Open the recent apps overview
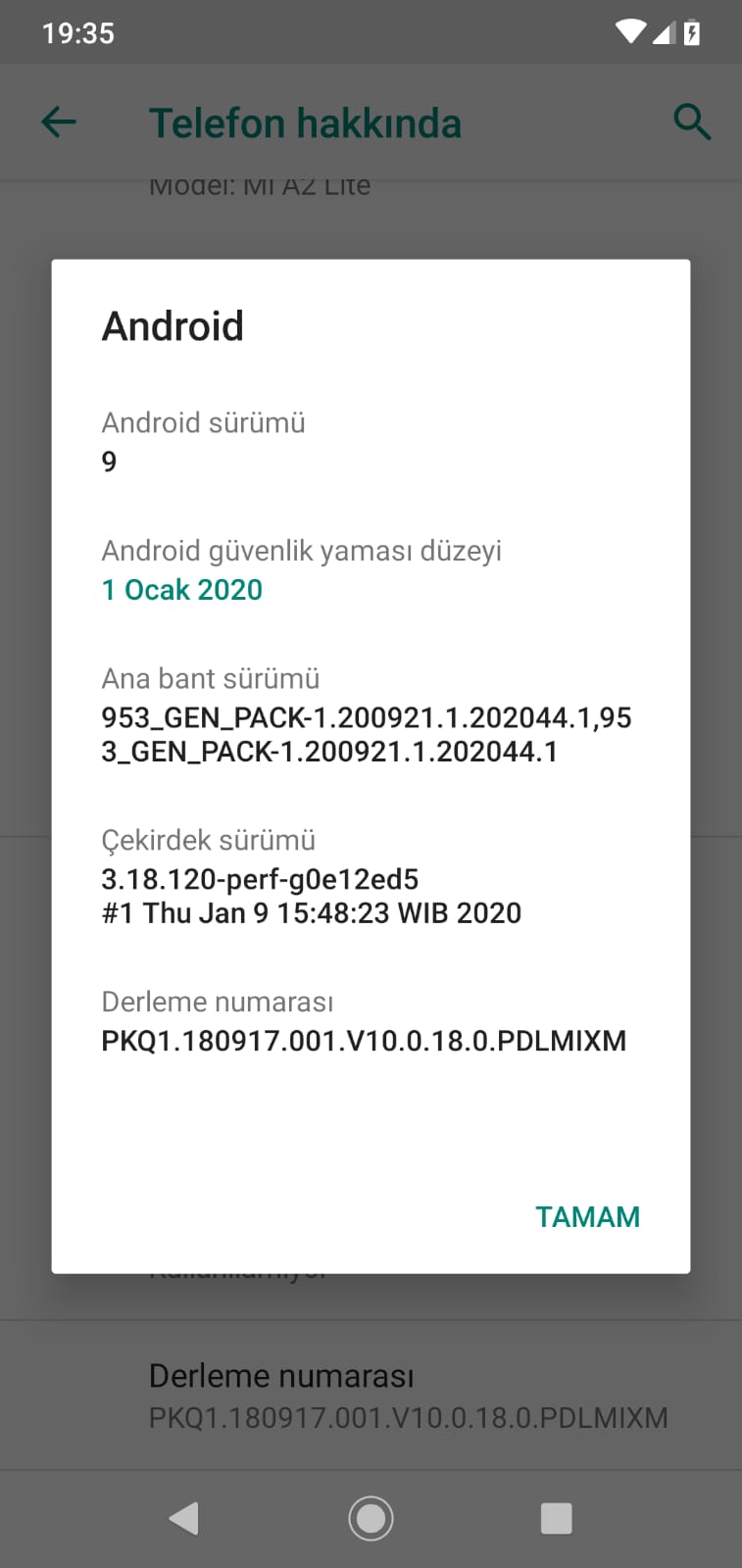Image resolution: width=742 pixels, height=1568 pixels. [x=556, y=1518]
